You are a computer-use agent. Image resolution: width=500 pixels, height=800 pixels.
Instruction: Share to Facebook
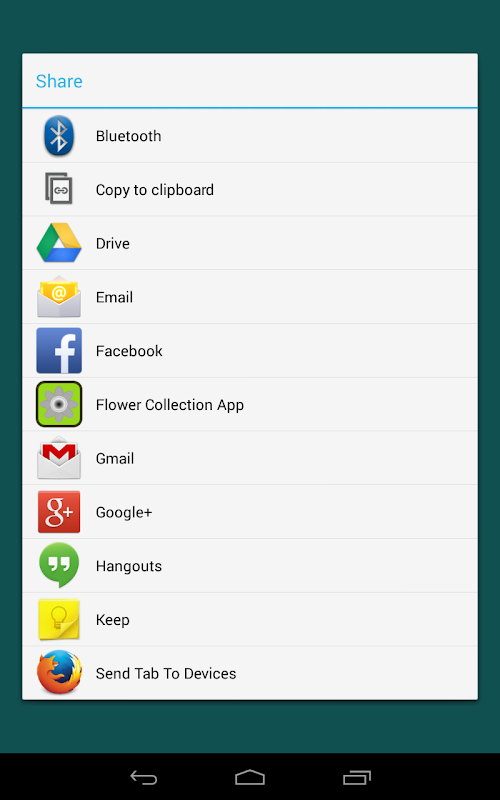[x=250, y=351]
